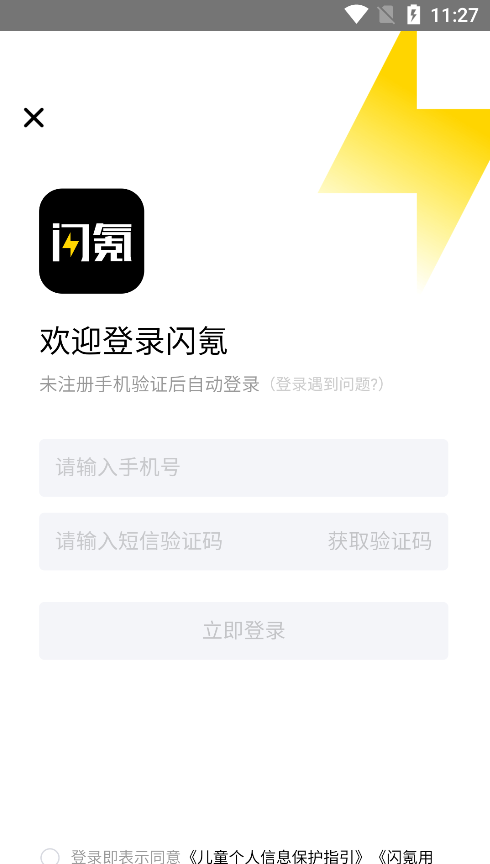Check the agreement consent circle
This screenshot has height=864, width=490.
[50, 856]
